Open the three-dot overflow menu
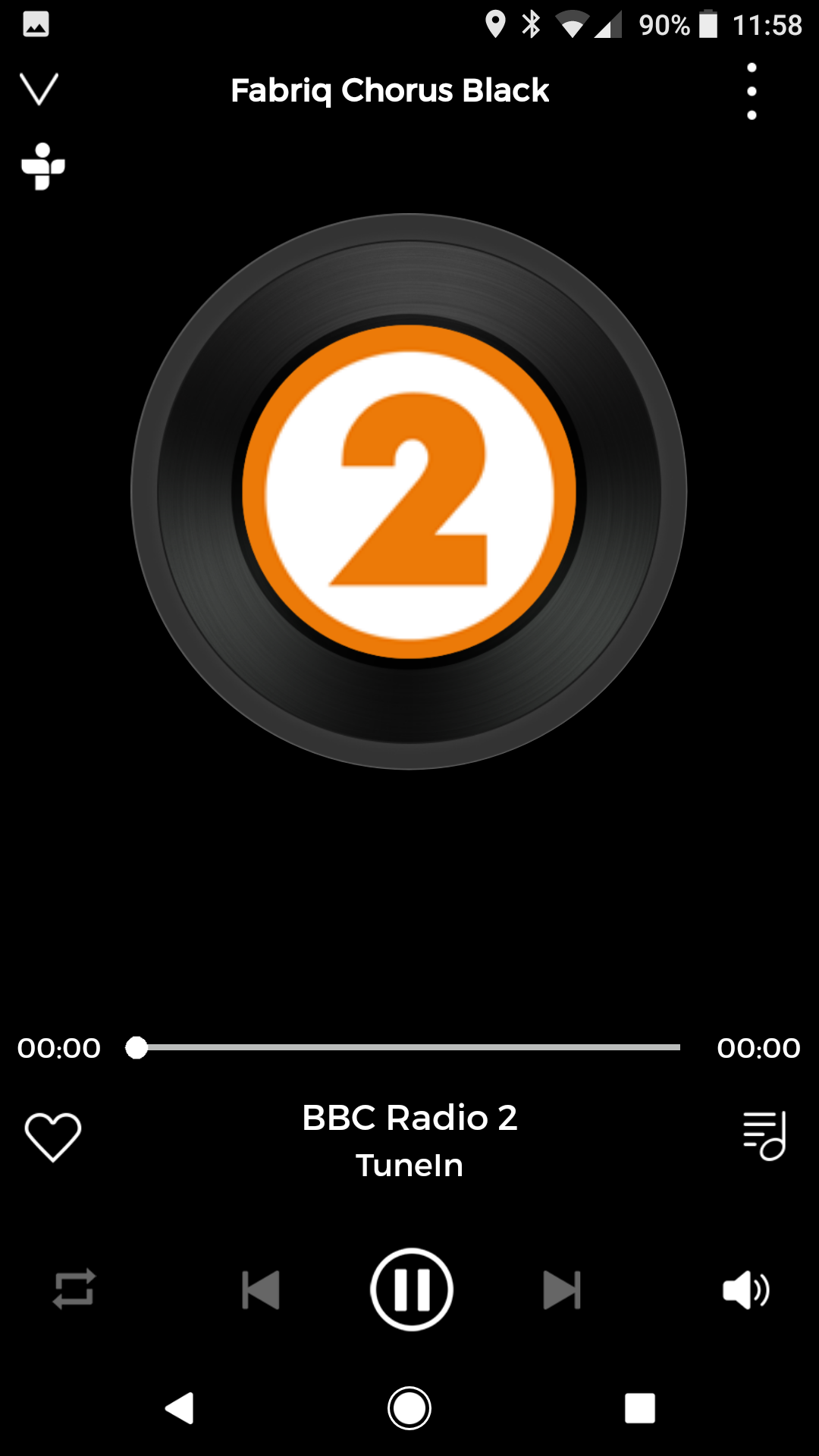The width and height of the screenshot is (819, 1456). pos(752,91)
